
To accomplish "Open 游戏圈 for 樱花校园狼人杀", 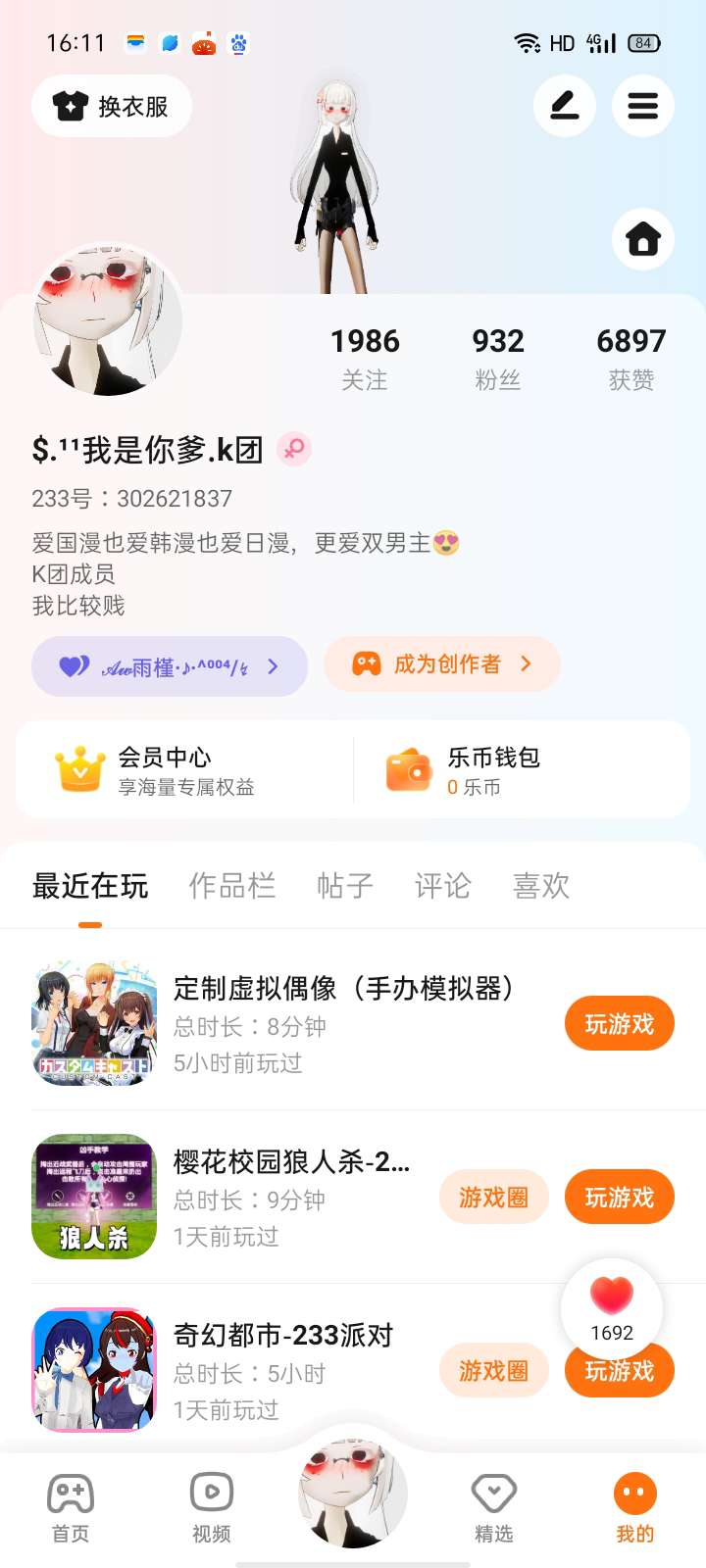I will point(494,1198).
